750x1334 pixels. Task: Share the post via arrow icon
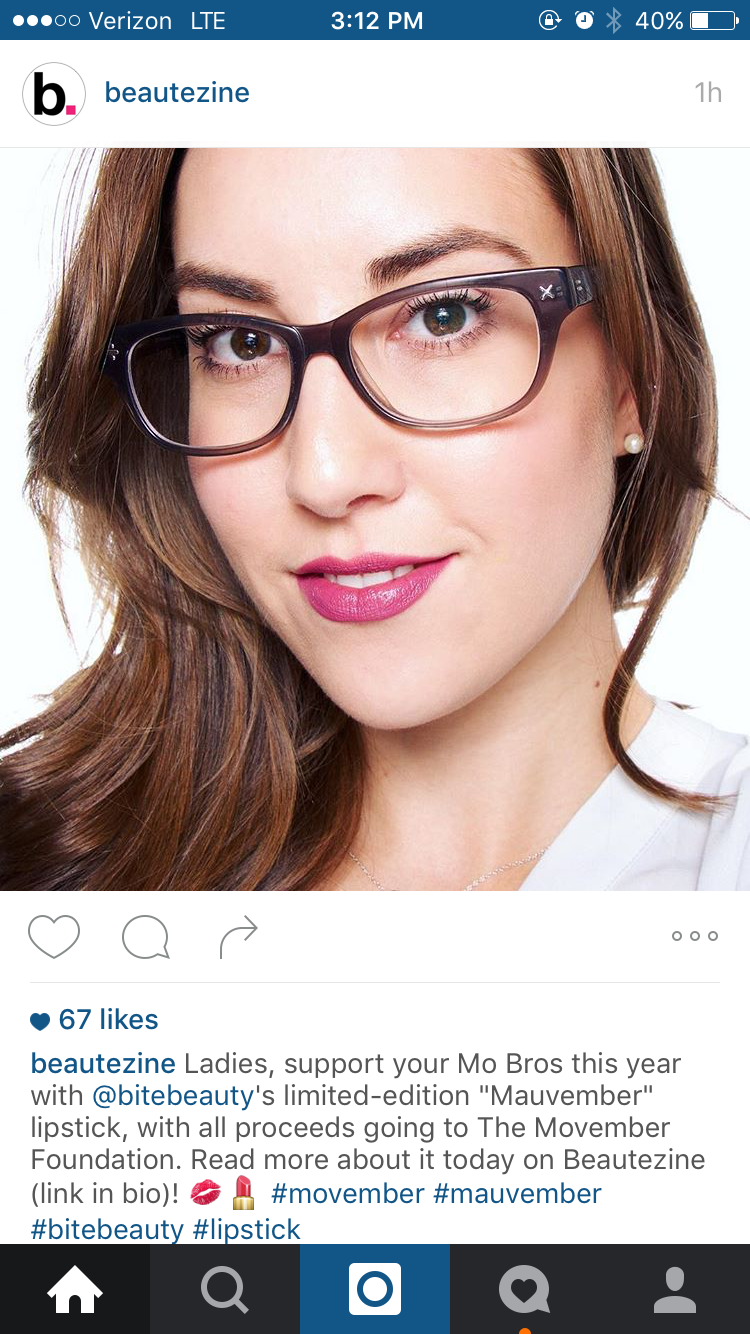(238, 937)
